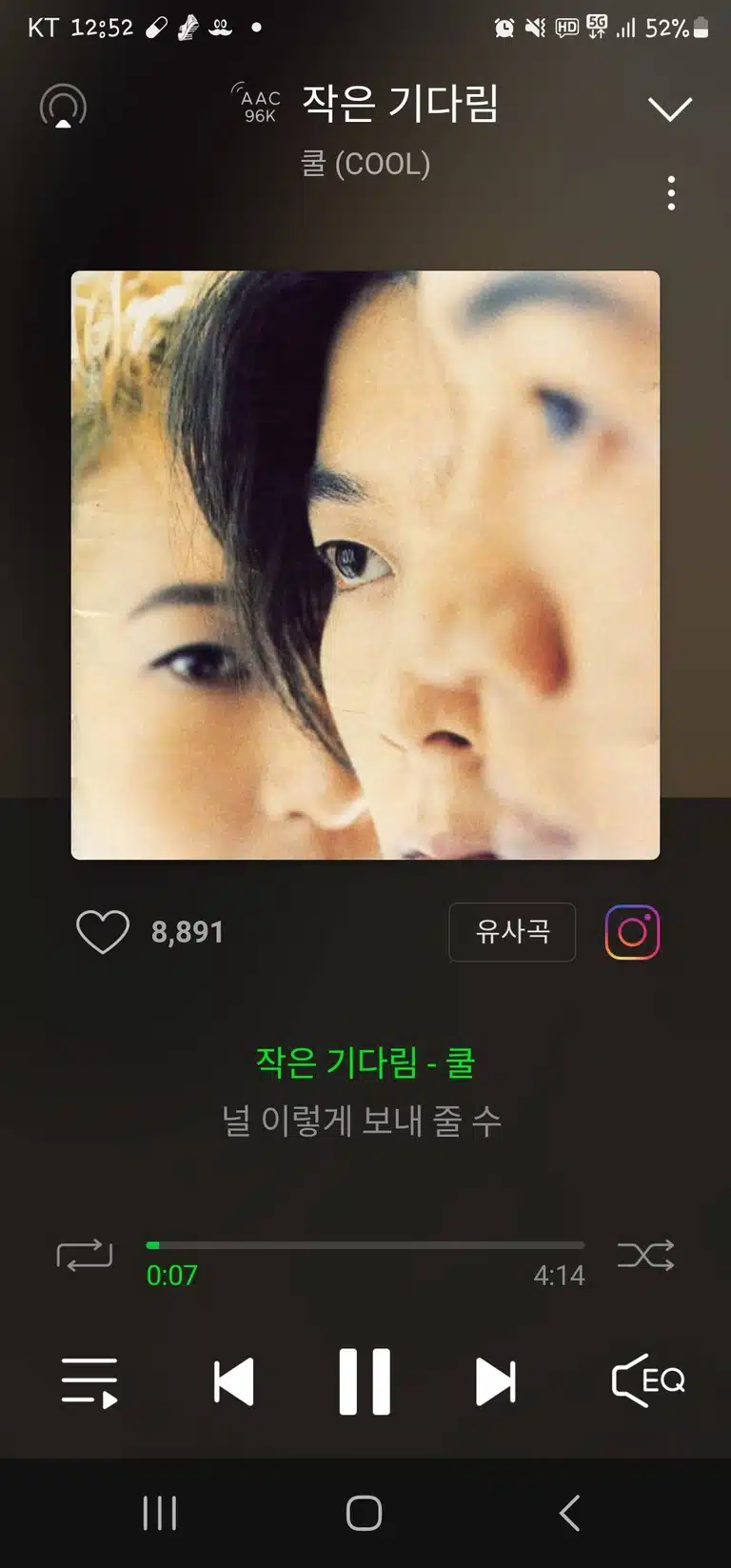Viewport: 731px width, 1568px height.
Task: Open similar songs via 유사곡 button
Action: (x=512, y=931)
